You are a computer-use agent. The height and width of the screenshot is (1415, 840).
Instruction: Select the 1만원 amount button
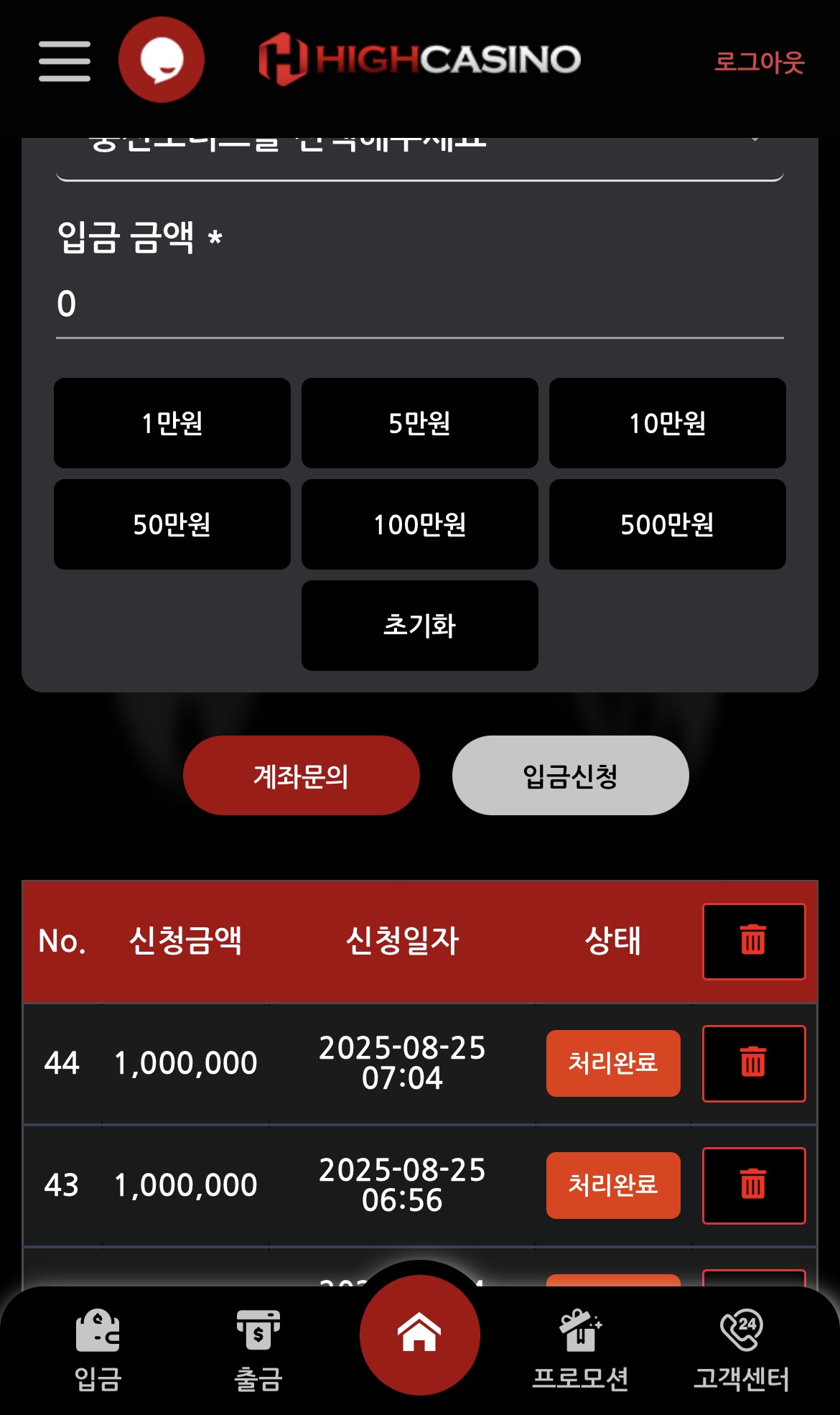coord(172,423)
